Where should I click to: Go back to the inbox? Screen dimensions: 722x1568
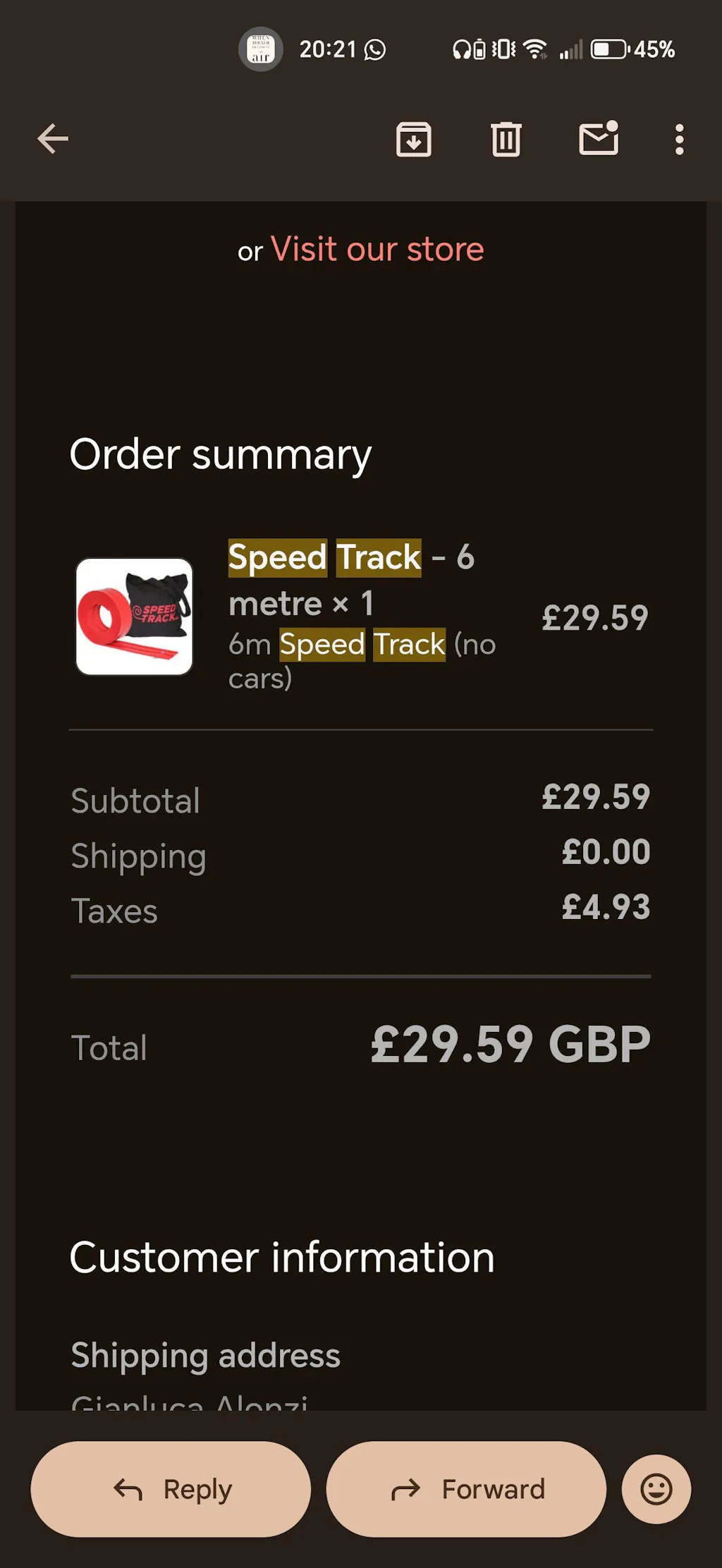click(53, 138)
